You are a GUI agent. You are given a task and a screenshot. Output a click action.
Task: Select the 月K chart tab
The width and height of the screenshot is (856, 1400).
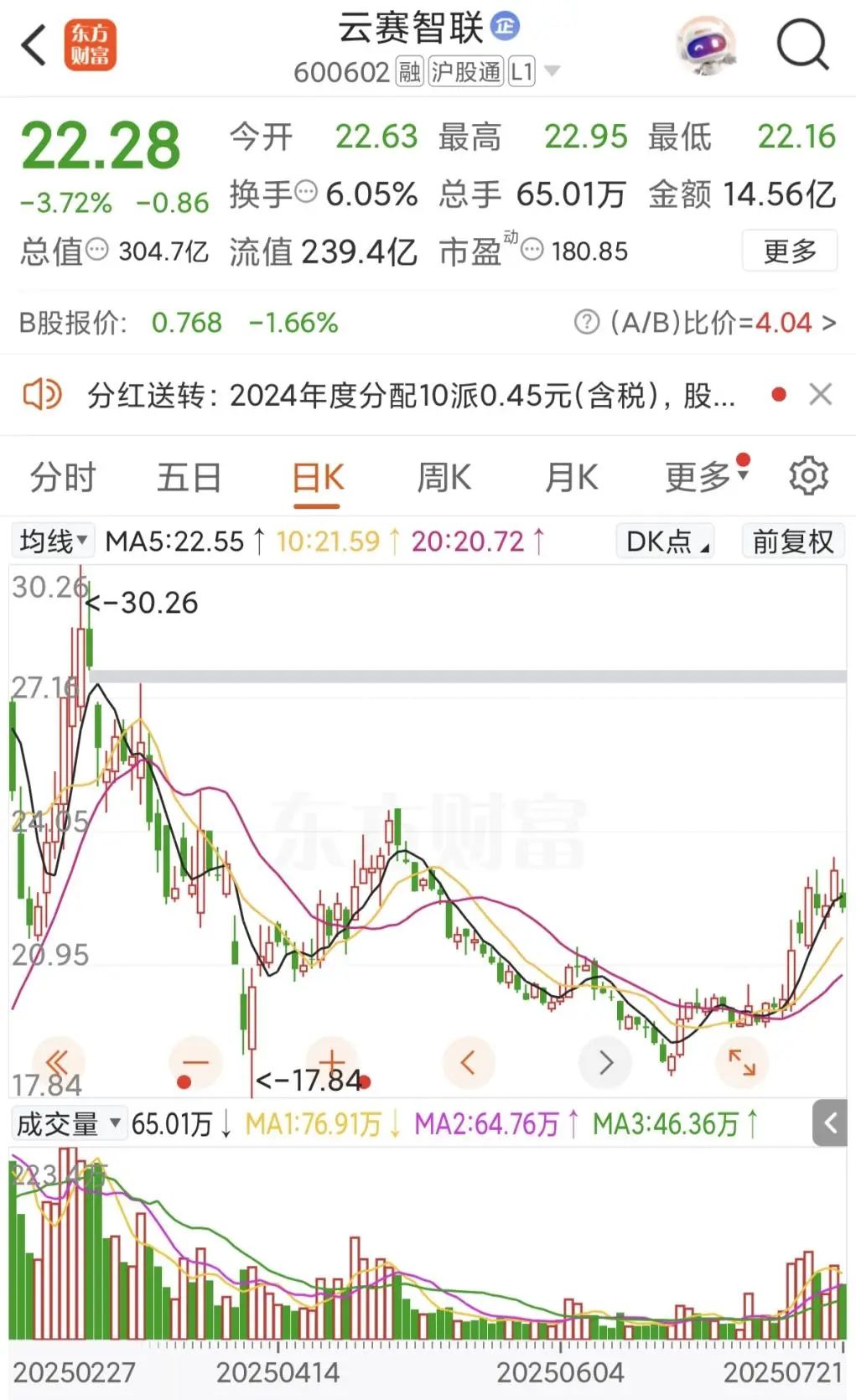tap(572, 478)
